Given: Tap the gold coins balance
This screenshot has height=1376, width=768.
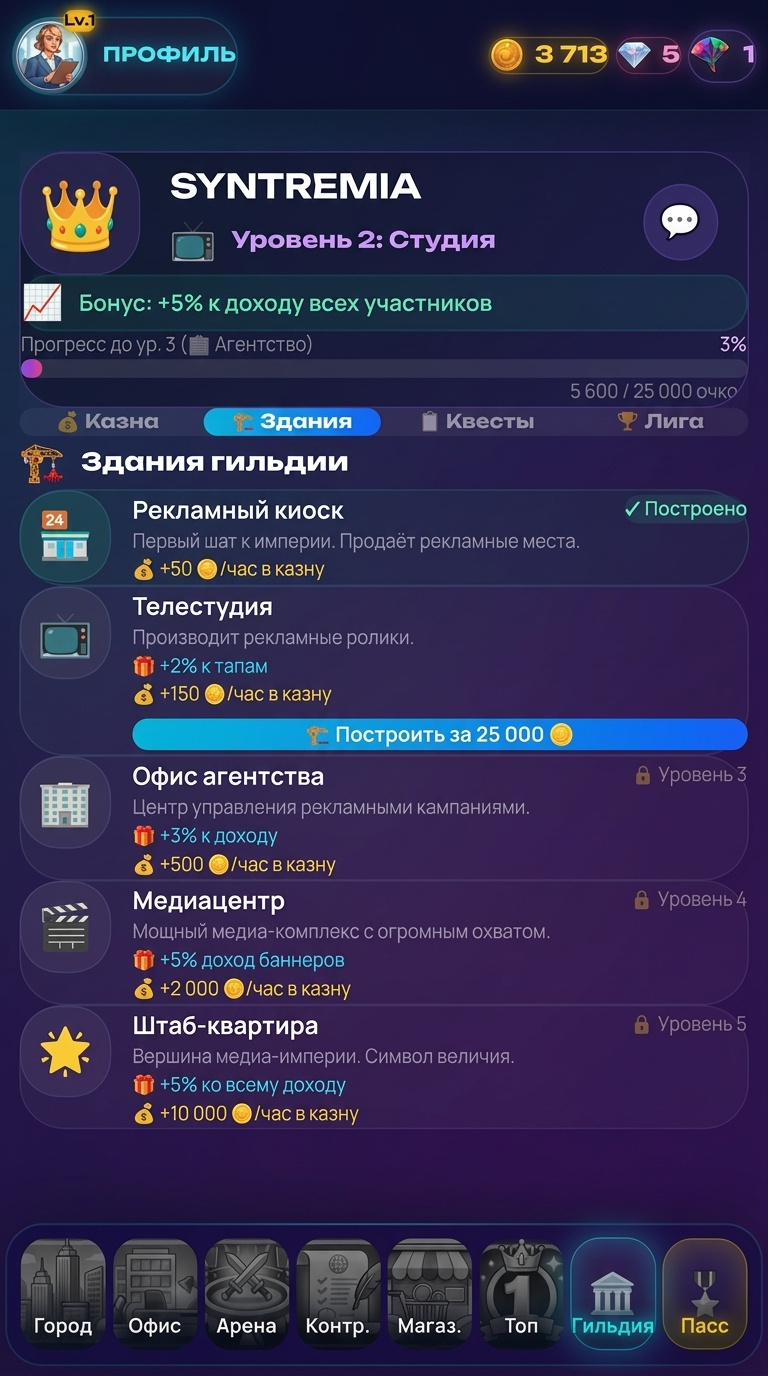Looking at the screenshot, I should pyautogui.click(x=549, y=55).
